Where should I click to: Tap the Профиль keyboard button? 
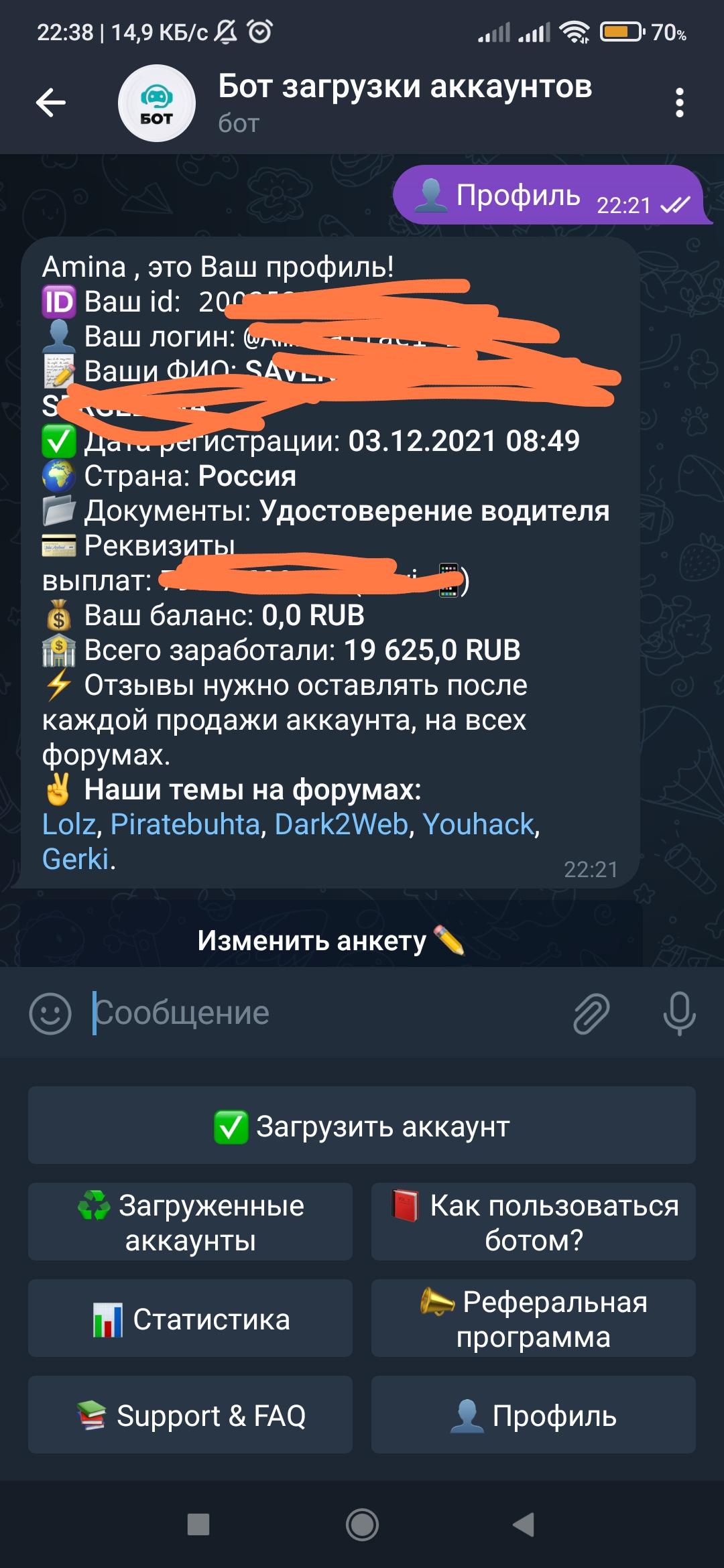click(x=534, y=1415)
